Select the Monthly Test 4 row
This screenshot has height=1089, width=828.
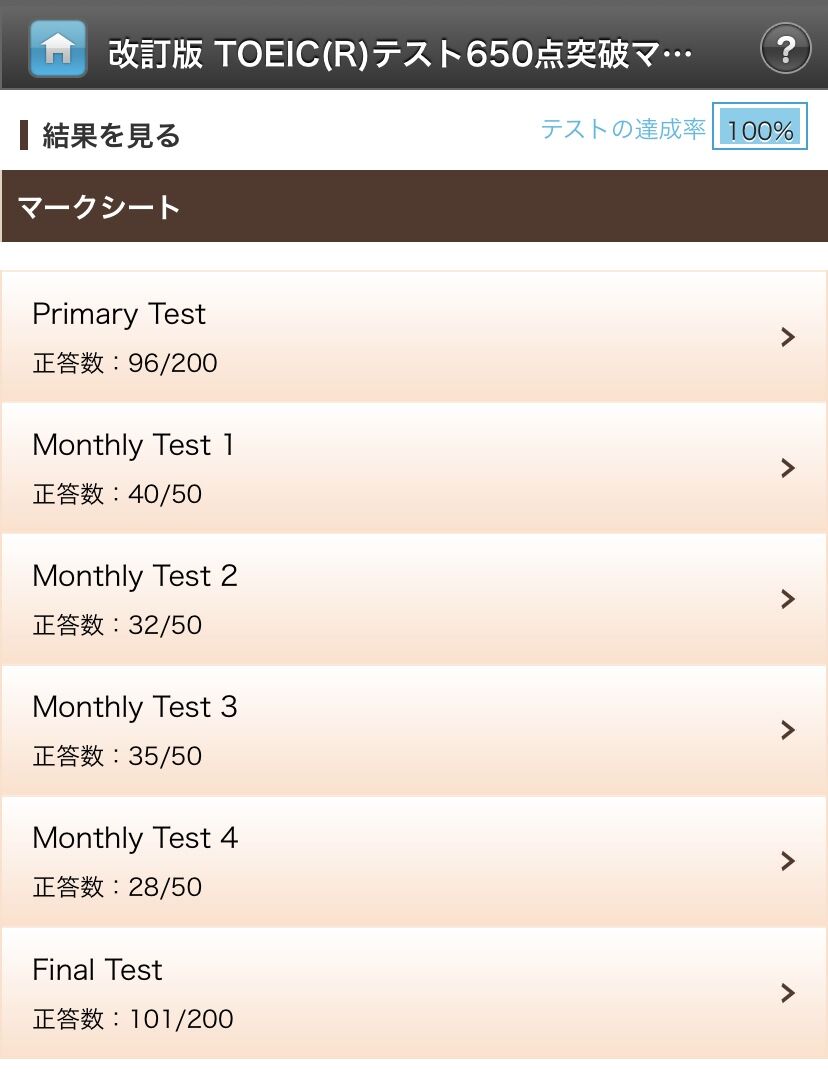(x=414, y=861)
